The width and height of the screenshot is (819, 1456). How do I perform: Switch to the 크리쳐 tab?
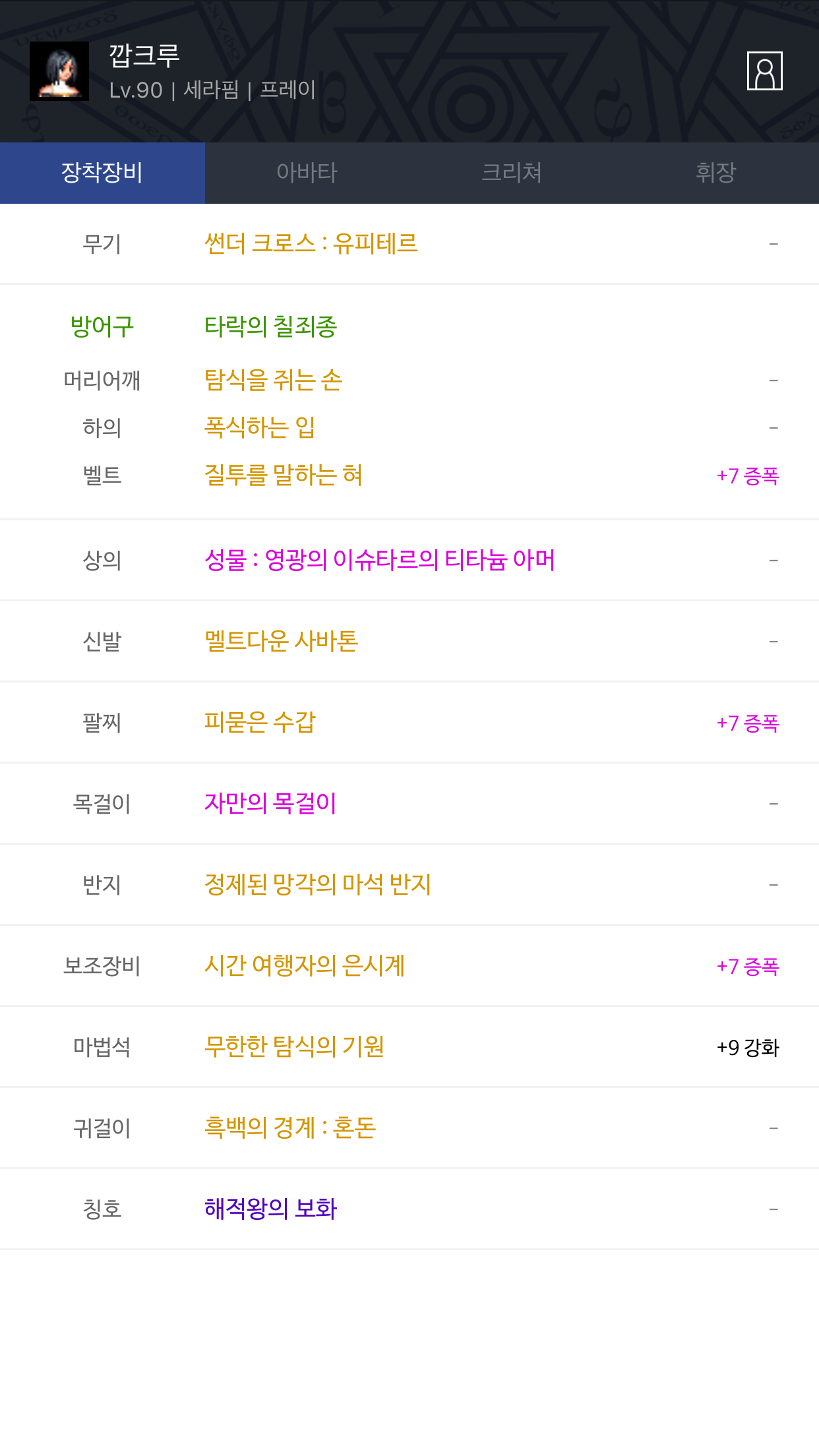pos(512,173)
